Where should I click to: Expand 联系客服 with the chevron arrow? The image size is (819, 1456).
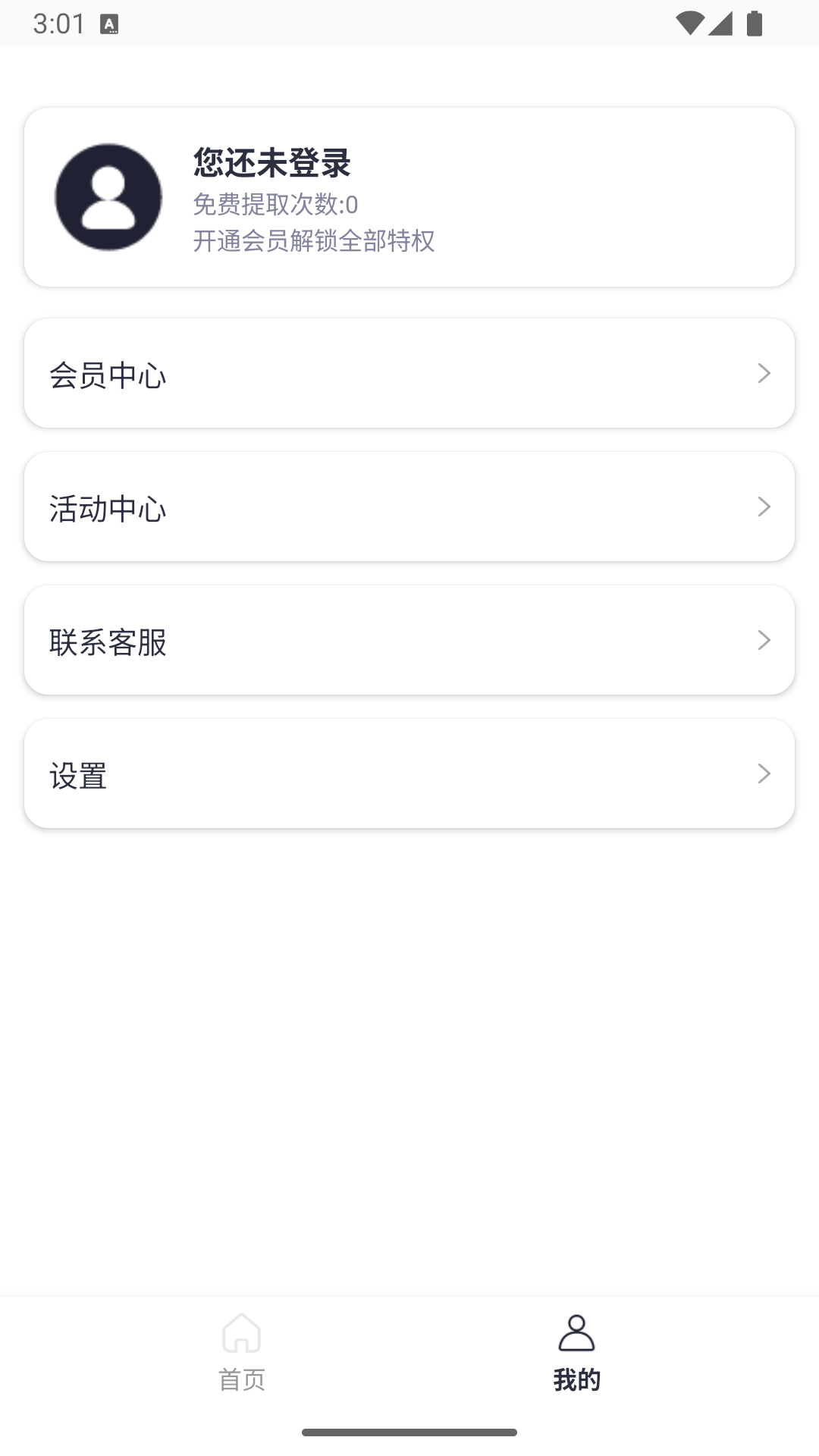[x=763, y=641]
